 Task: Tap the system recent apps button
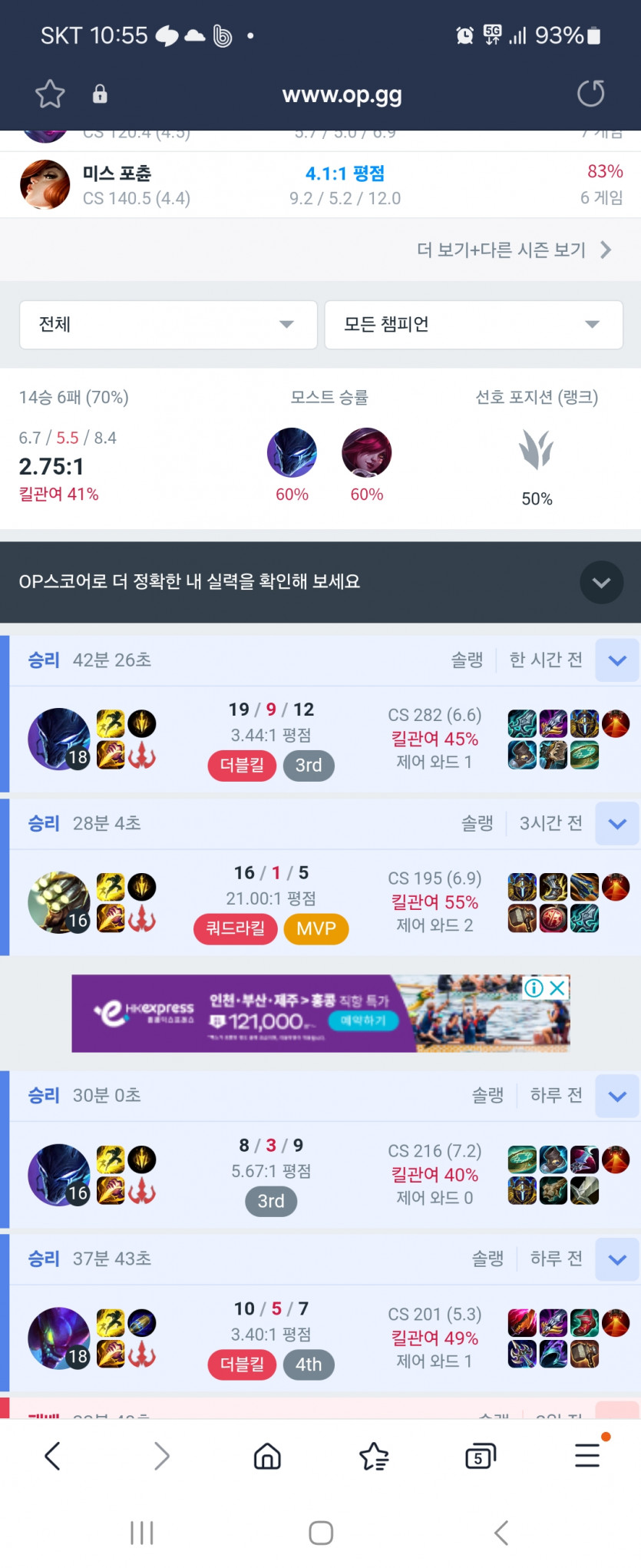[141, 1533]
